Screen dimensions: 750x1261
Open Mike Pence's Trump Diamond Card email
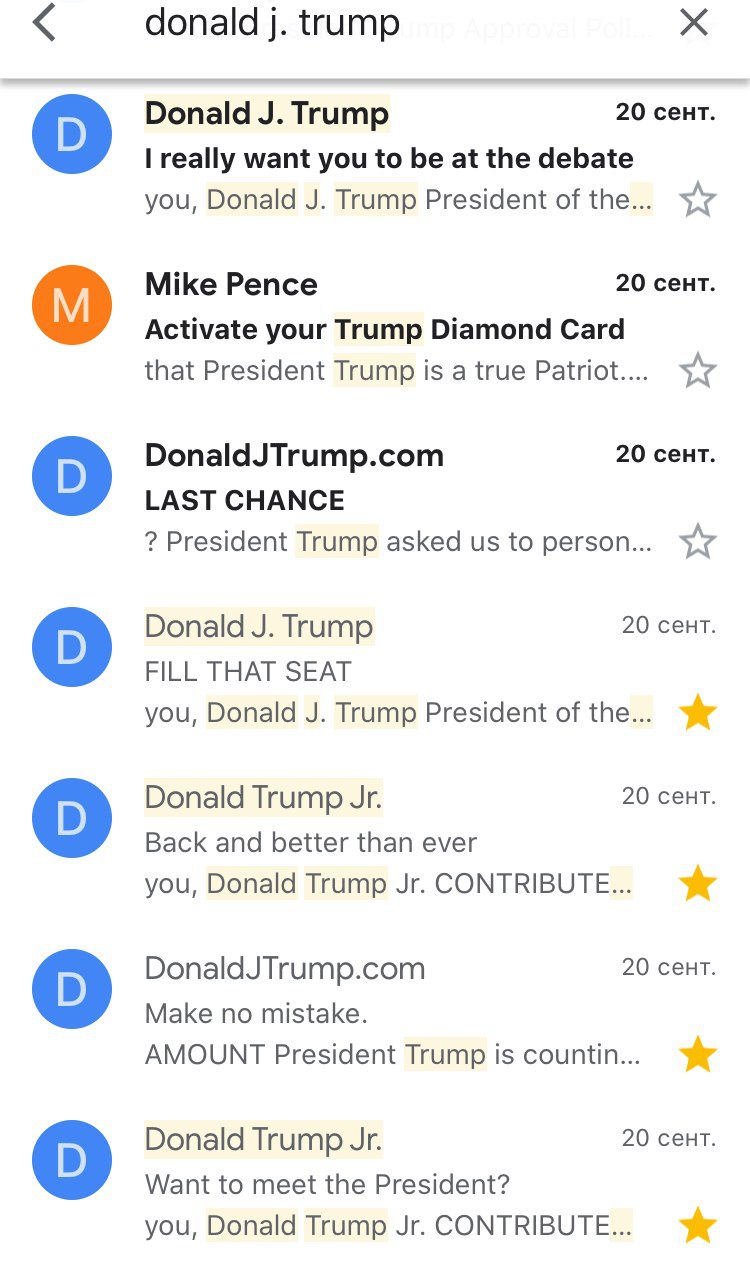click(x=384, y=329)
